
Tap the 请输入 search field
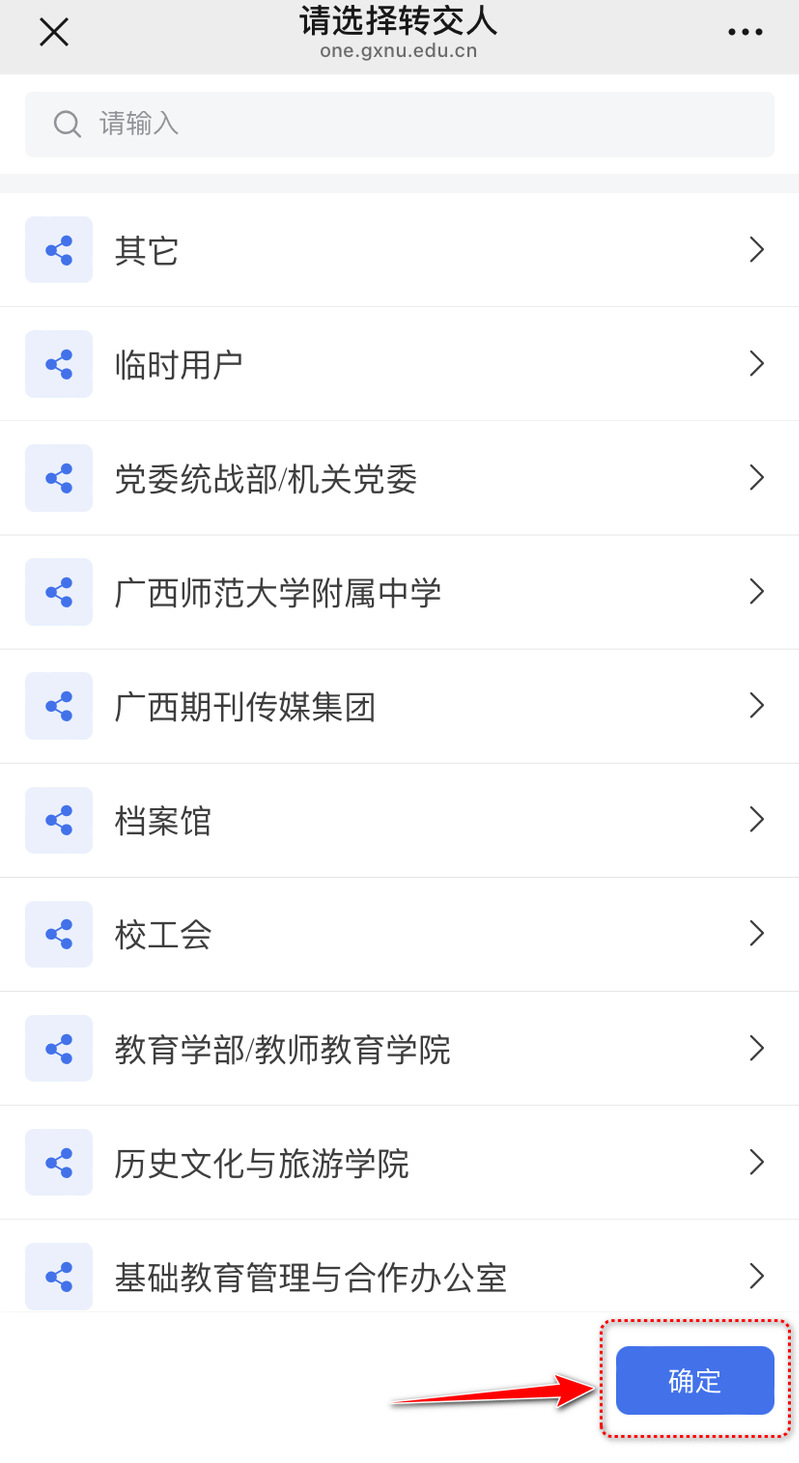click(x=400, y=125)
